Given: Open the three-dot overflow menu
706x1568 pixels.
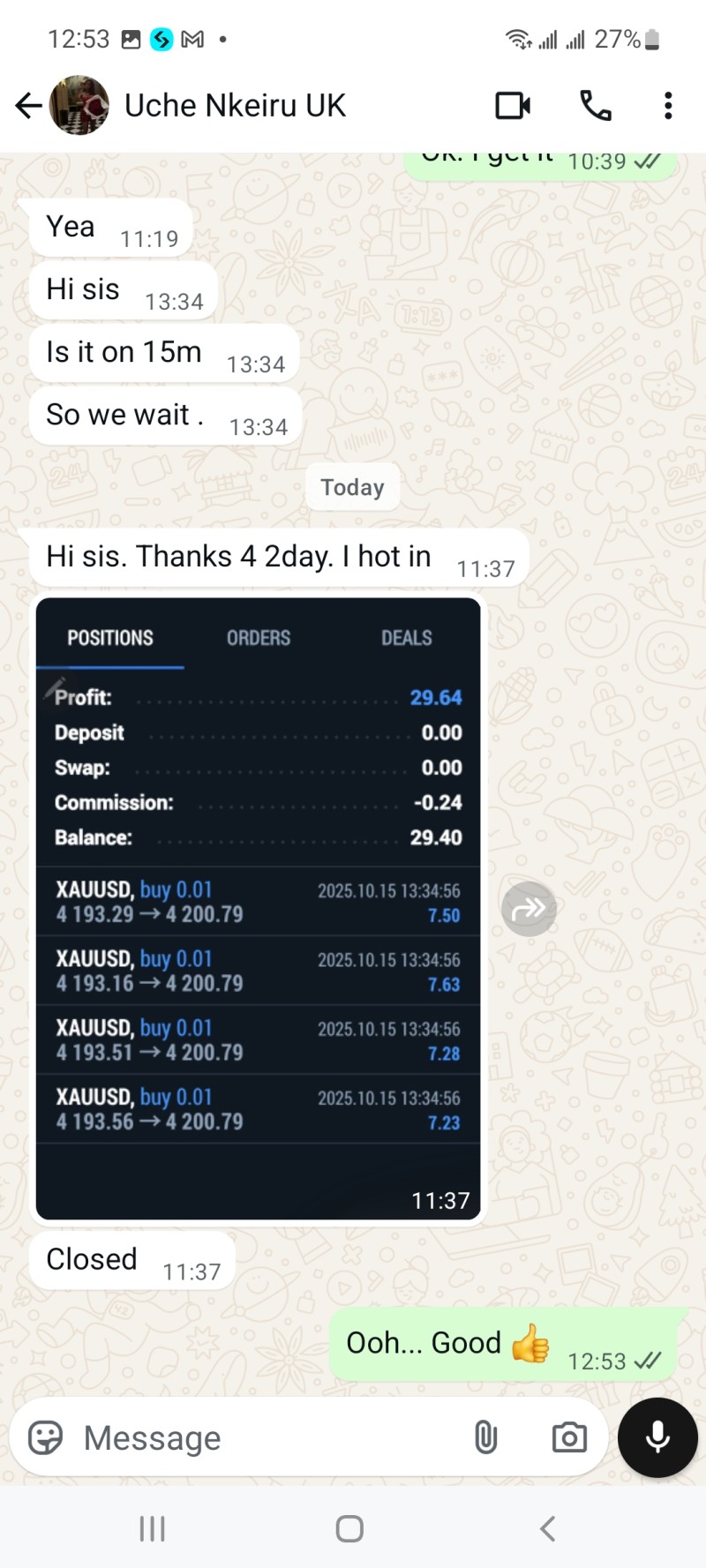Looking at the screenshot, I should (x=668, y=106).
